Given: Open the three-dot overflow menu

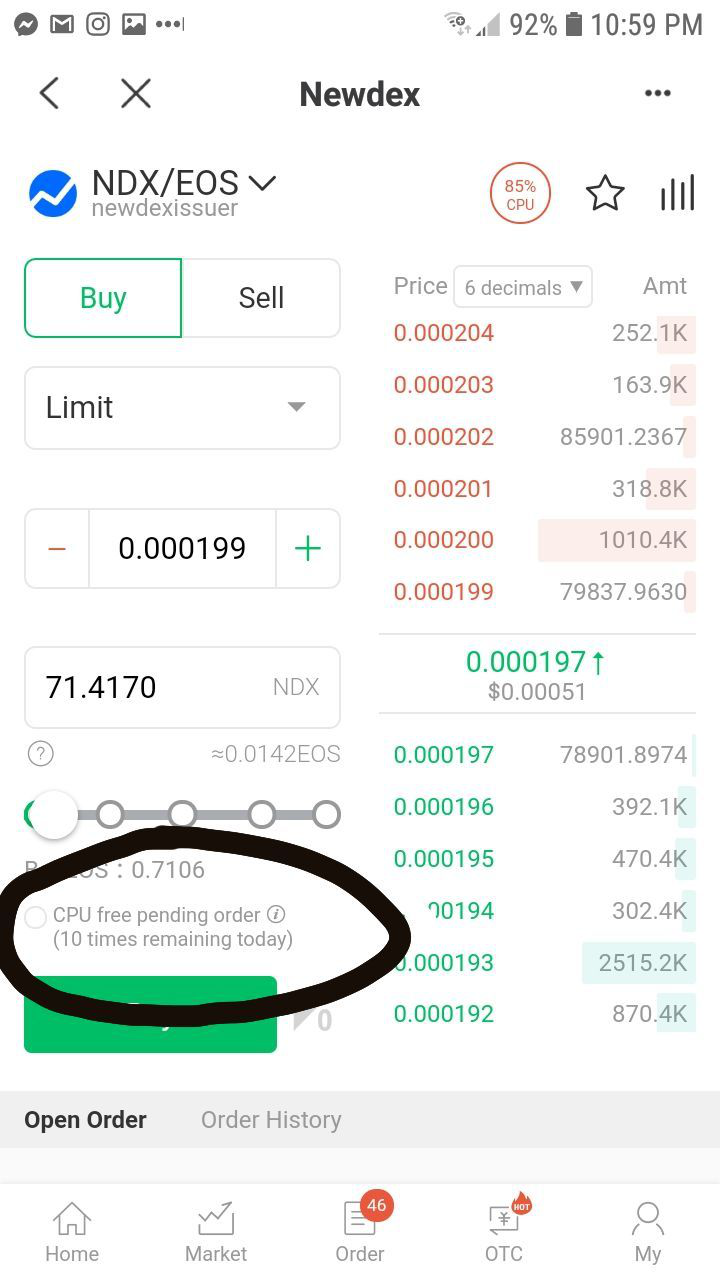Looking at the screenshot, I should tap(657, 94).
